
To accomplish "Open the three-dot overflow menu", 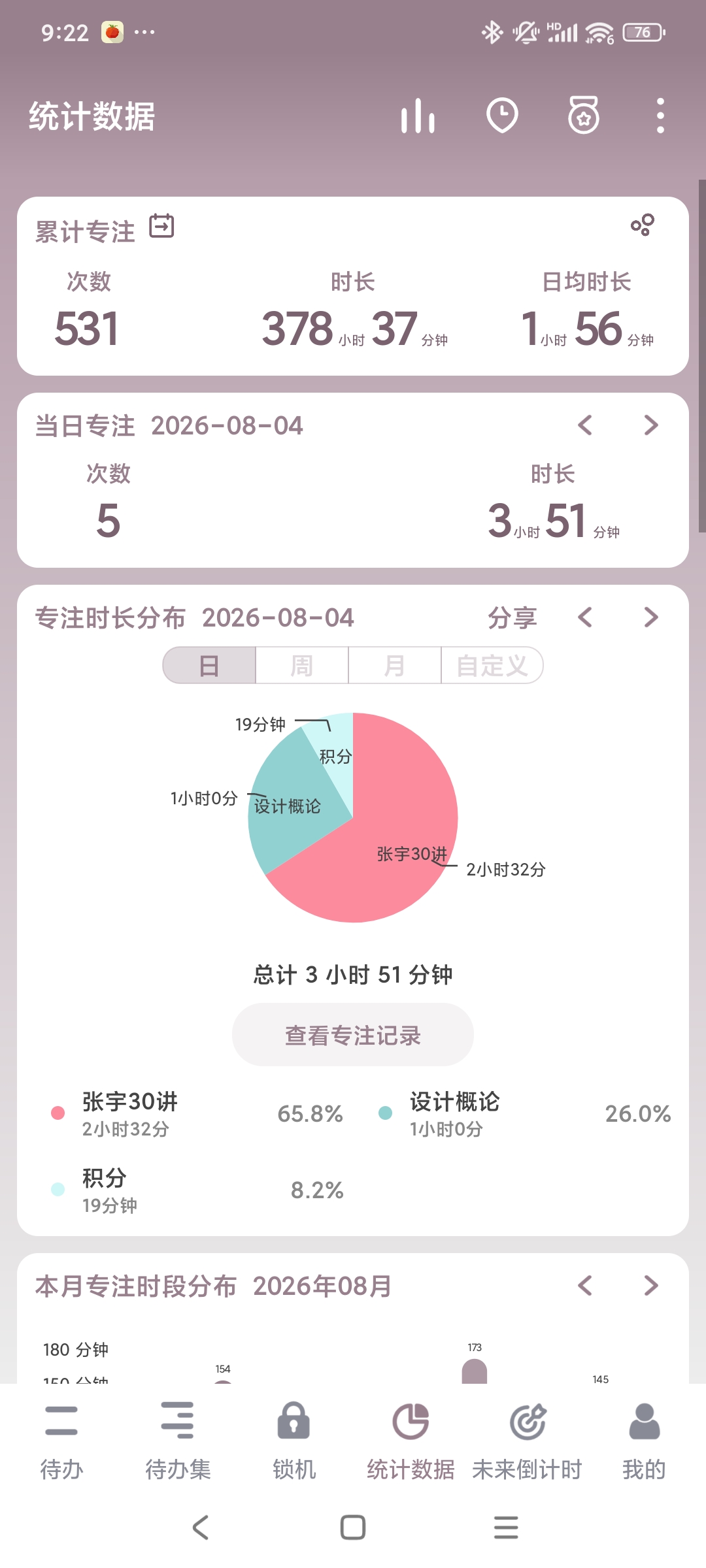I will (660, 116).
